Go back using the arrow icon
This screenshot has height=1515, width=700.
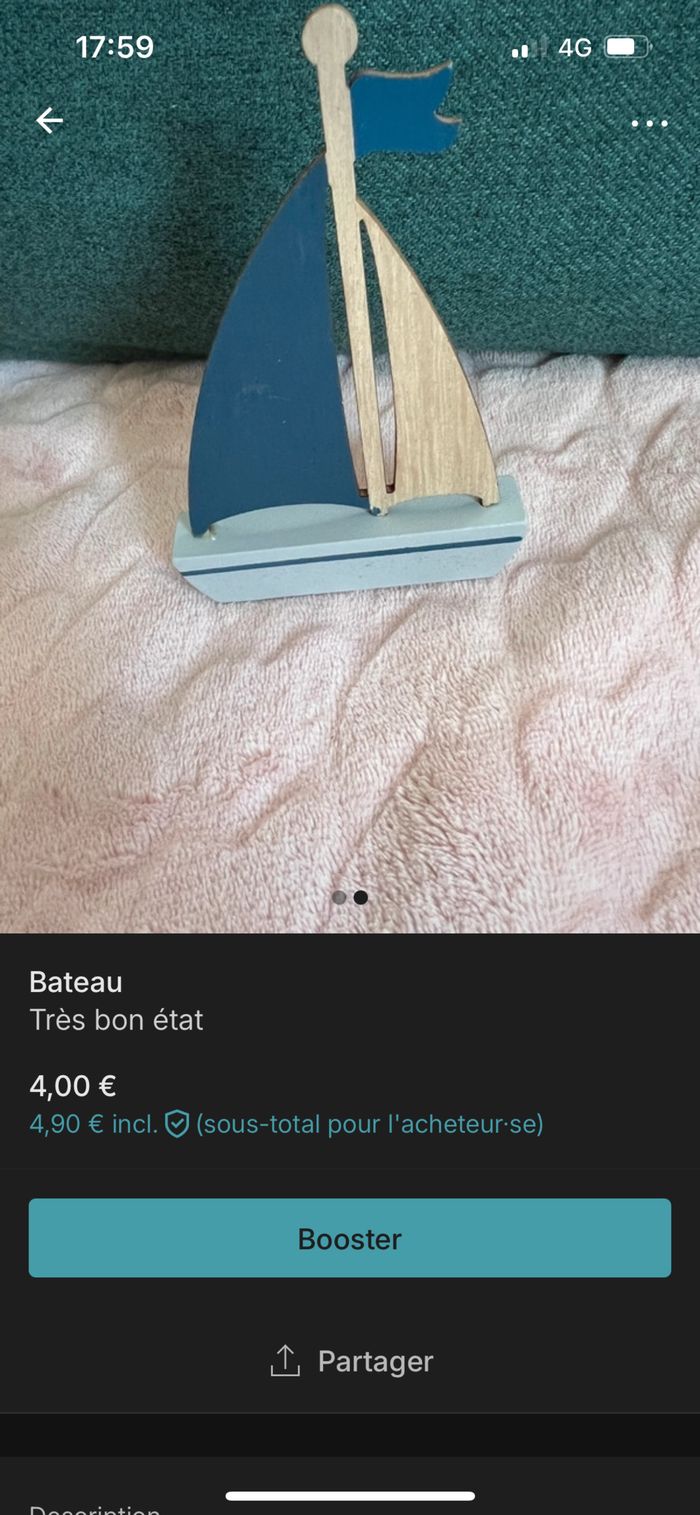pos(49,121)
